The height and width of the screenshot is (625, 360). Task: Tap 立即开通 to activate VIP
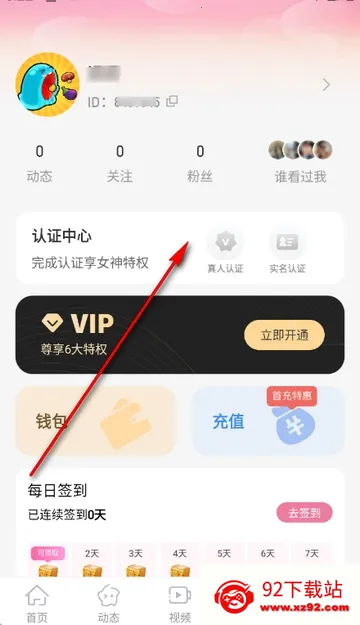click(x=284, y=335)
